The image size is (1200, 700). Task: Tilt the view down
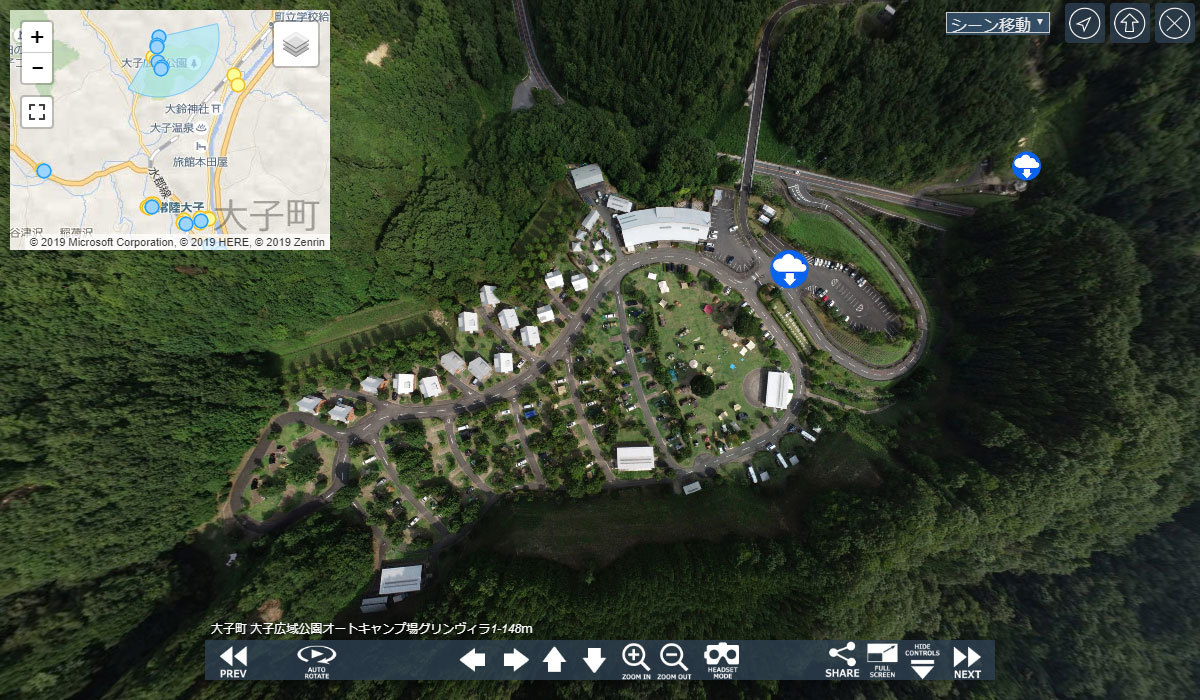click(x=594, y=660)
